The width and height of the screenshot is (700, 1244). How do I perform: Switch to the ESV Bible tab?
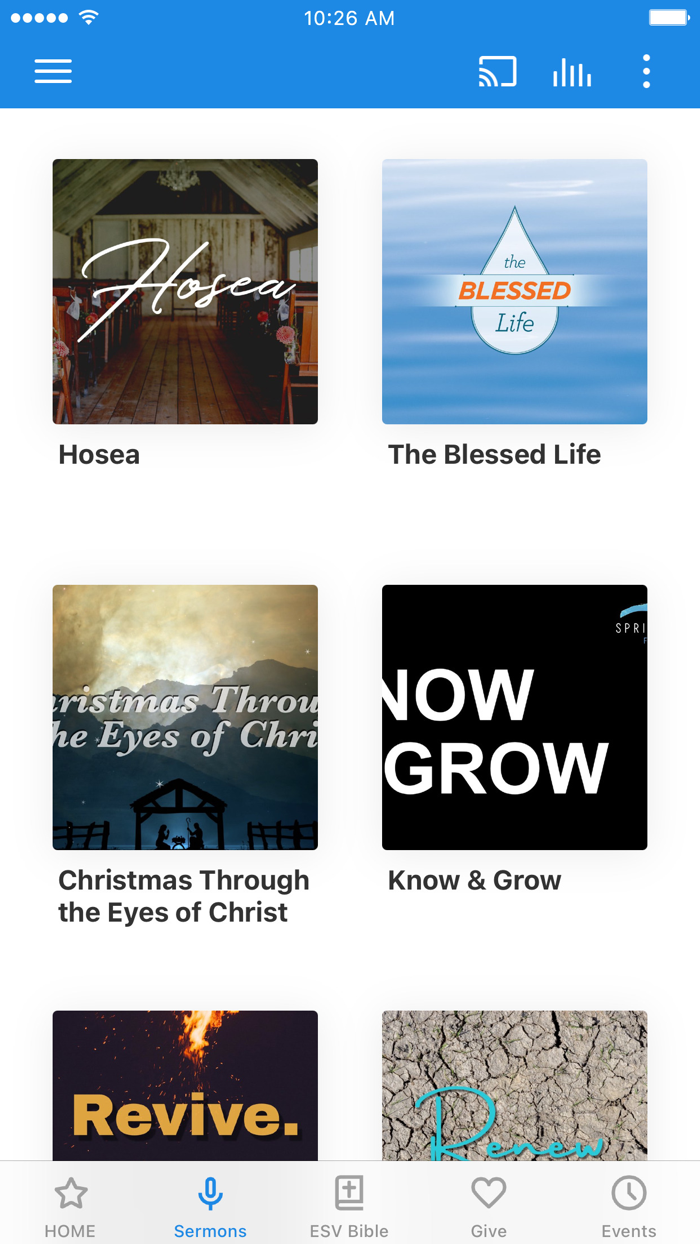(x=349, y=1206)
